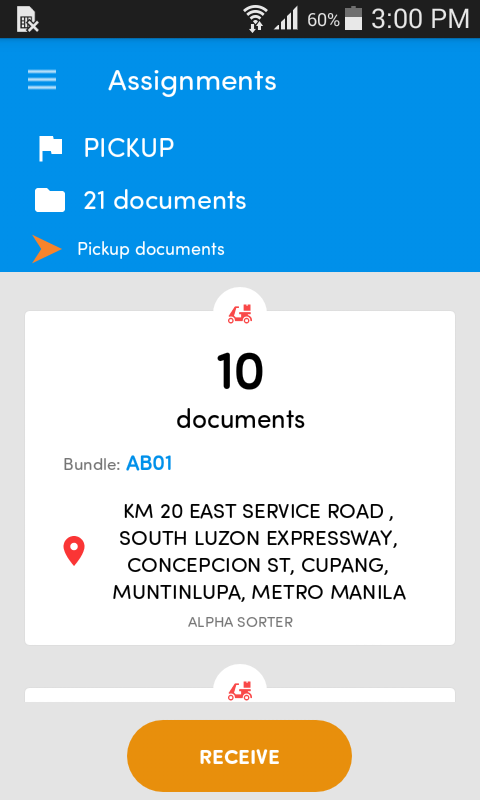
Task: Open the AB01 bundle card
Action: (240, 478)
